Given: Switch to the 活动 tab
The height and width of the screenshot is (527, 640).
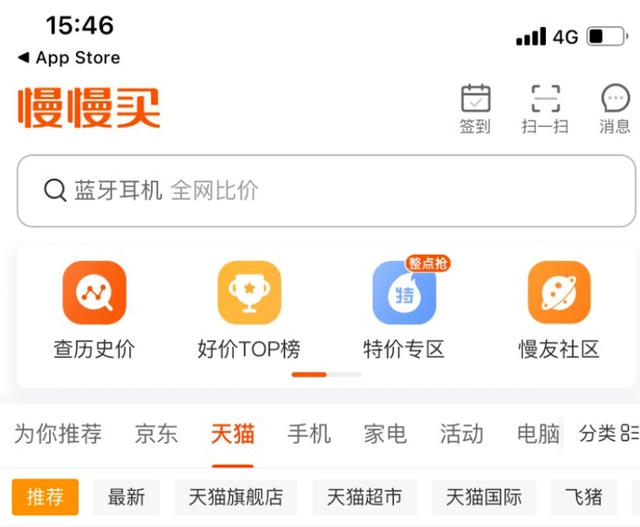Looking at the screenshot, I should pos(461,434).
